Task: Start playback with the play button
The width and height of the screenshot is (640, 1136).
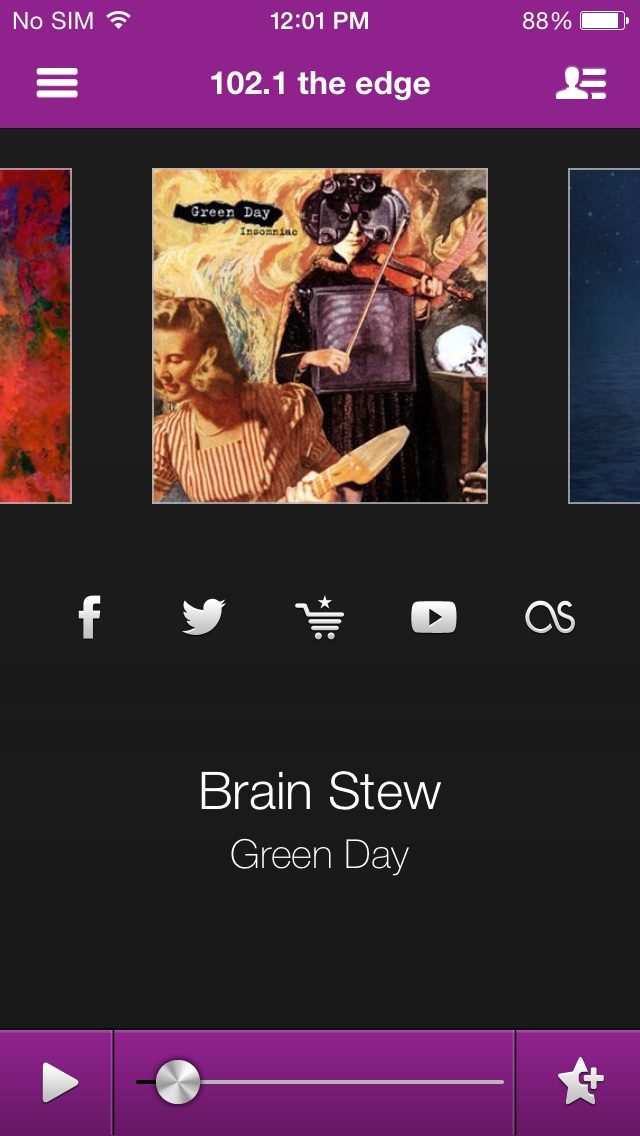Action: click(59, 1083)
